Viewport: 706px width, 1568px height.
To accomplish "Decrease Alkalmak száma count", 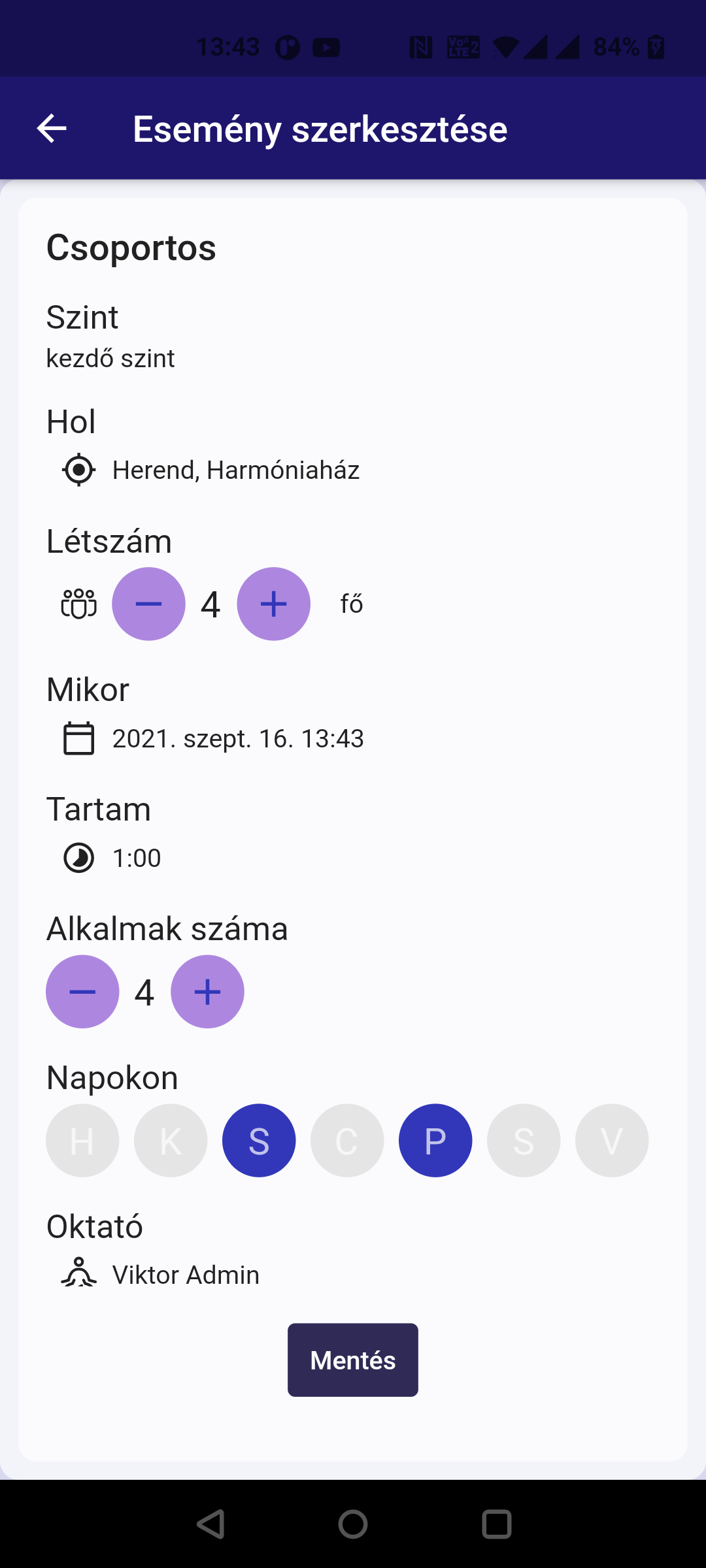I will click(82, 992).
